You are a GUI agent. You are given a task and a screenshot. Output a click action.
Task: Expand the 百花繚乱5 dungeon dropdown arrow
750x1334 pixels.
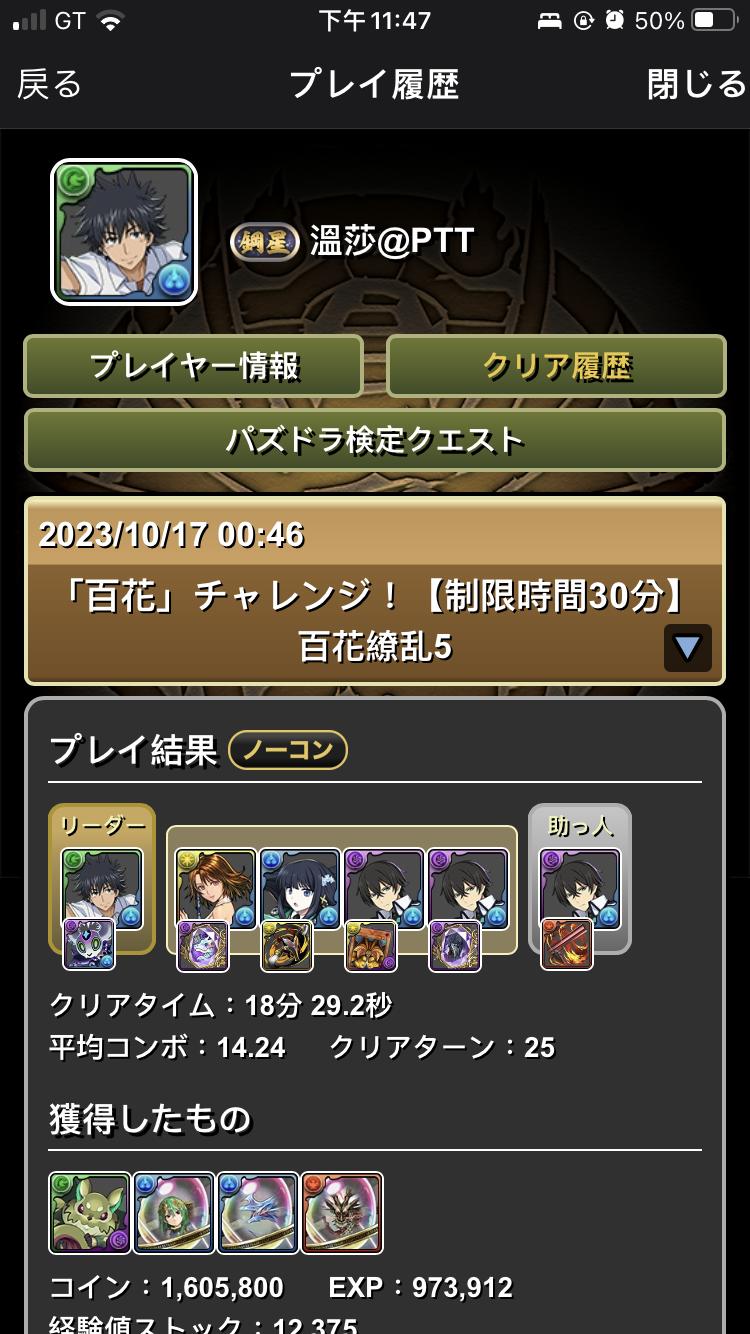[x=687, y=648]
